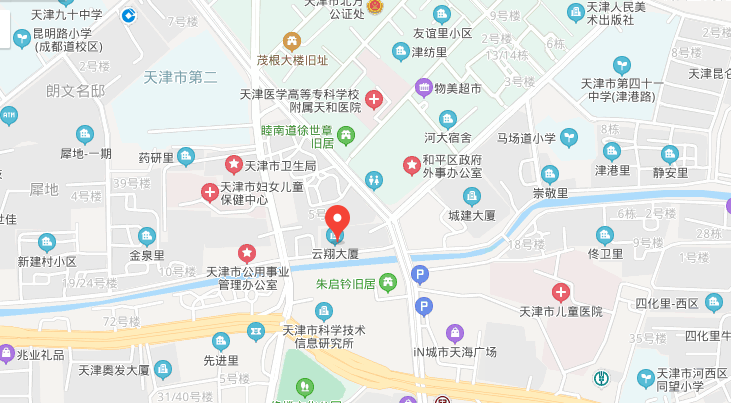The image size is (731, 403).
Task: Select the 天津市儿童医院 hospital marker
Action: pos(562,293)
